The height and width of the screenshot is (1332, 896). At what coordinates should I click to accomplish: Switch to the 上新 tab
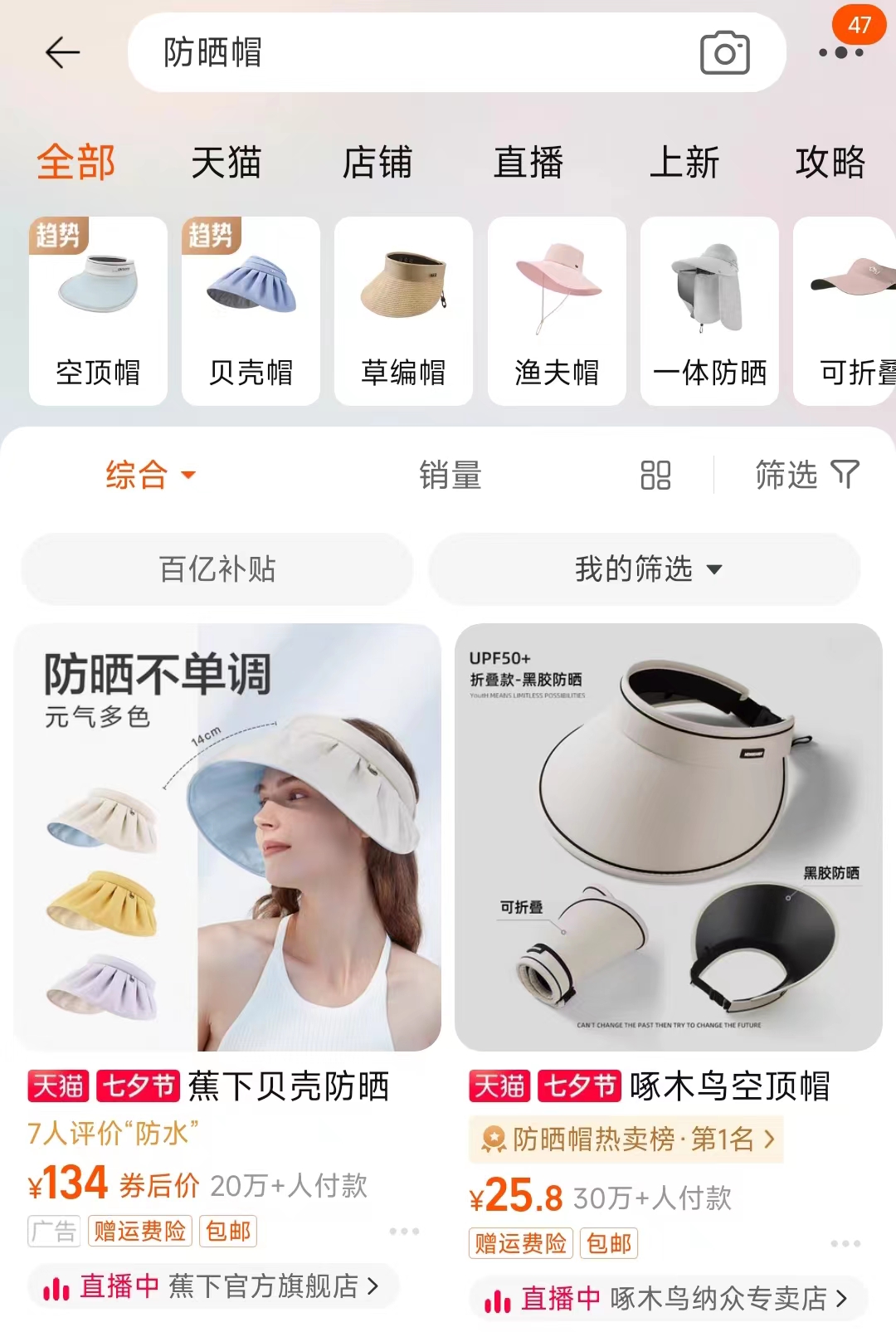[684, 162]
